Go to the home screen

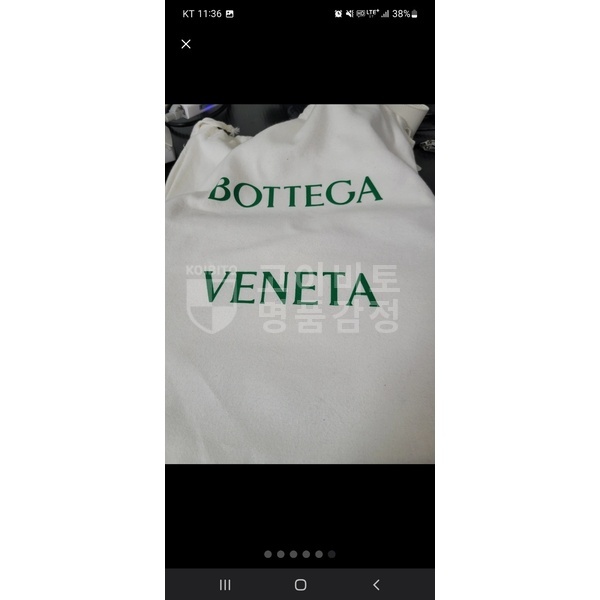300,585
